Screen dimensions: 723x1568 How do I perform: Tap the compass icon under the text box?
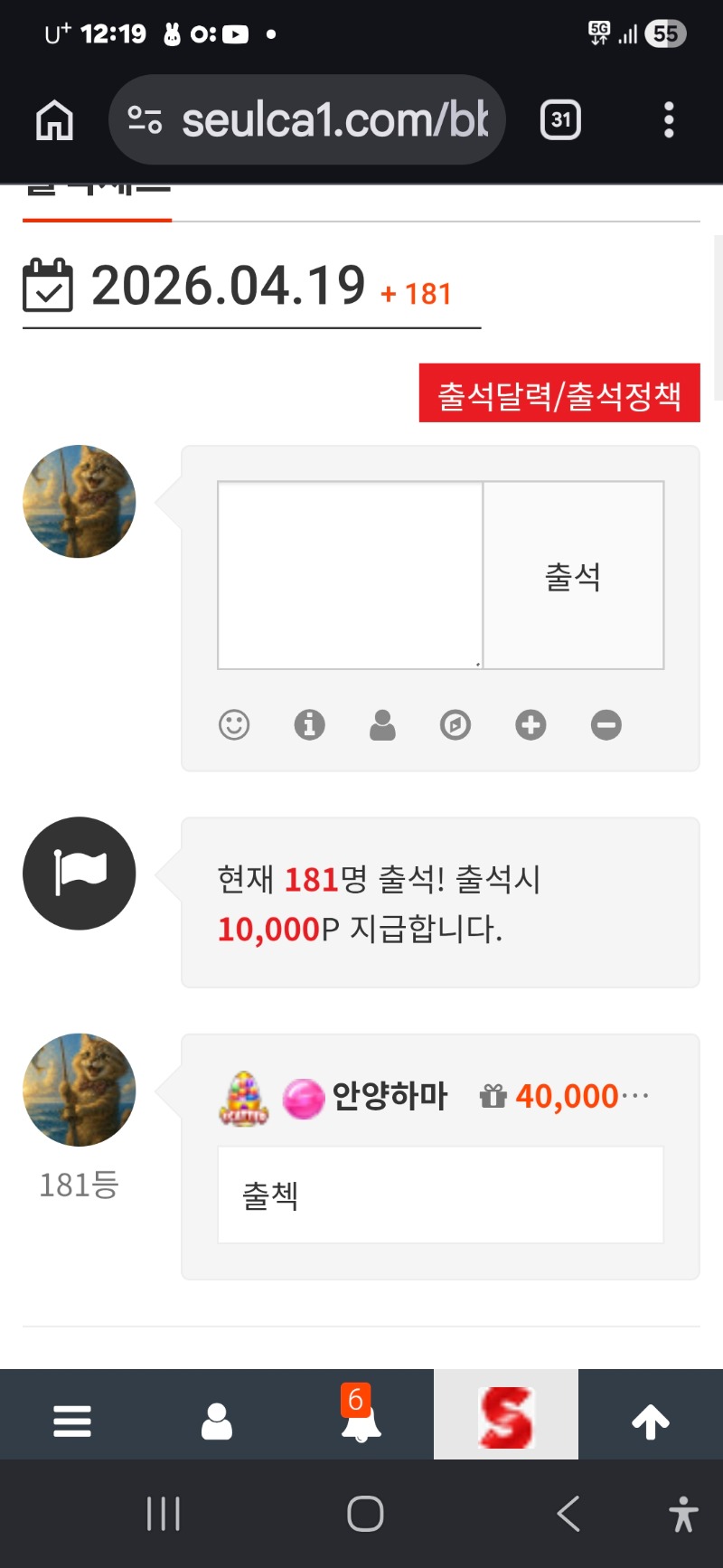455,724
